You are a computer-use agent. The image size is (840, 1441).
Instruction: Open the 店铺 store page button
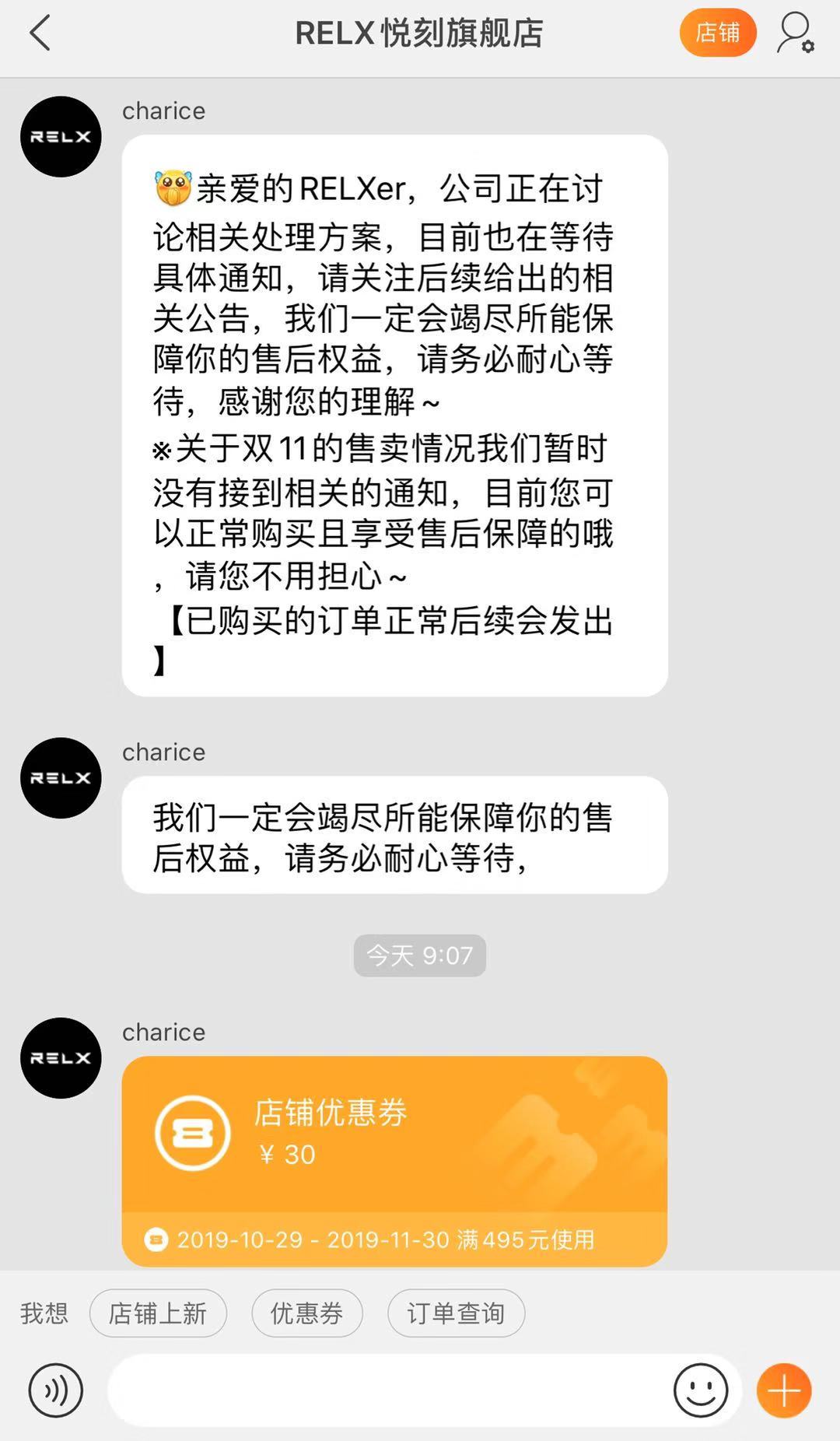coord(717,33)
